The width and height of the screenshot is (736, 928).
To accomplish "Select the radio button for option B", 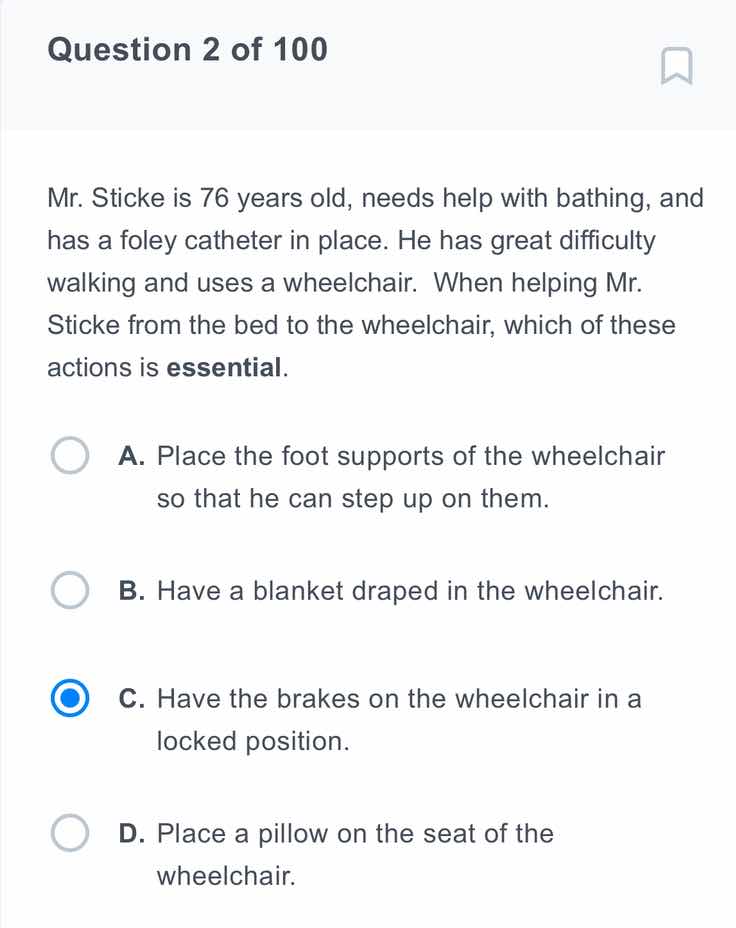I will click(x=69, y=590).
